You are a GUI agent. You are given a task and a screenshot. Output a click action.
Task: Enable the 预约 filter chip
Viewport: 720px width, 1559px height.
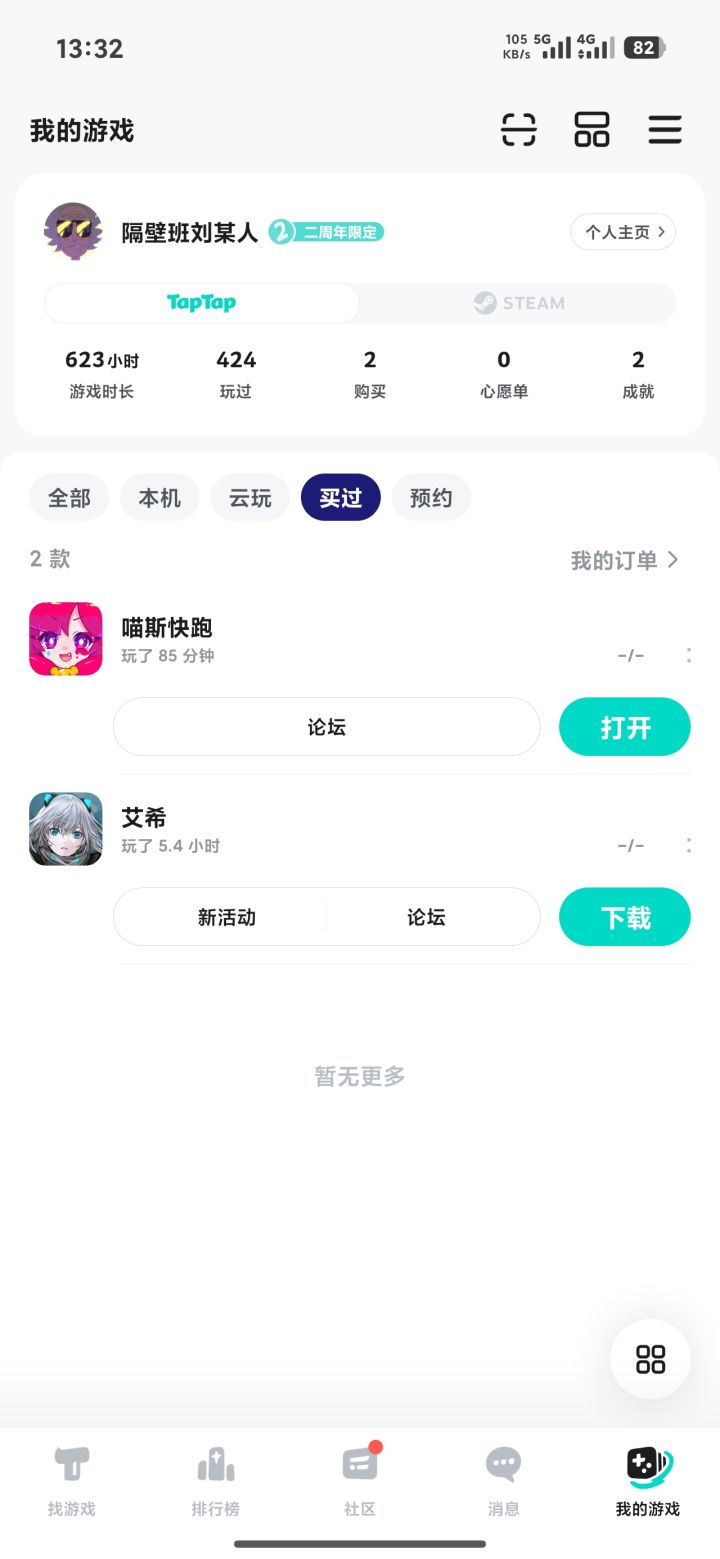coord(431,497)
